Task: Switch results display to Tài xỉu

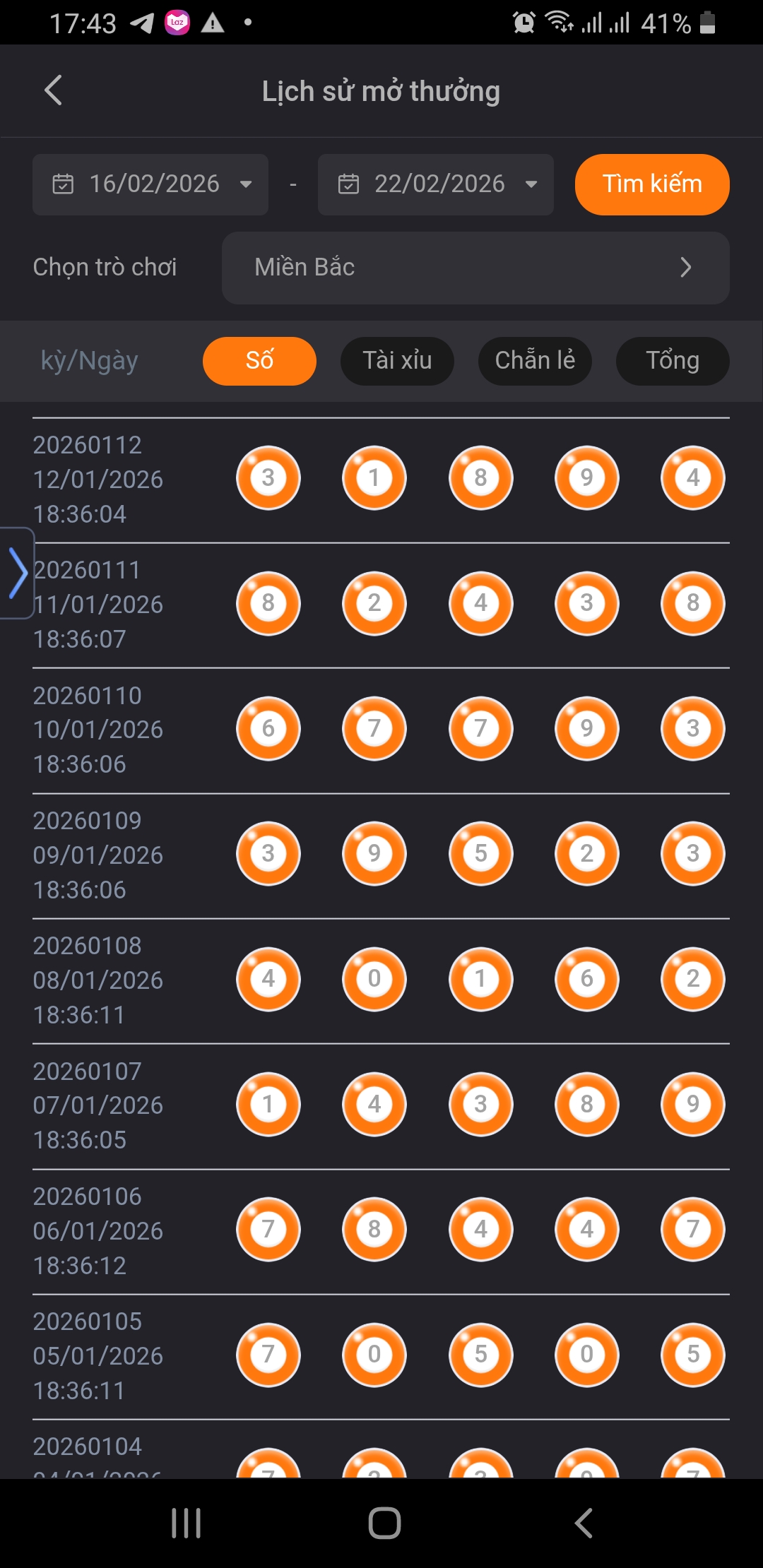Action: pyautogui.click(x=397, y=360)
